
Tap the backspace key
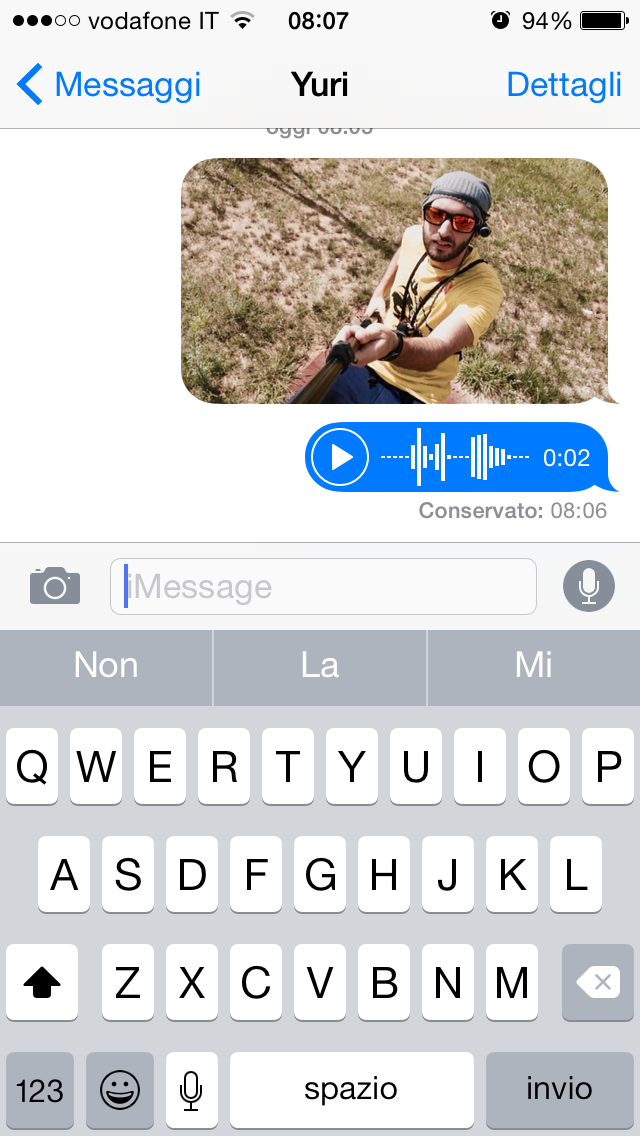[x=598, y=983]
